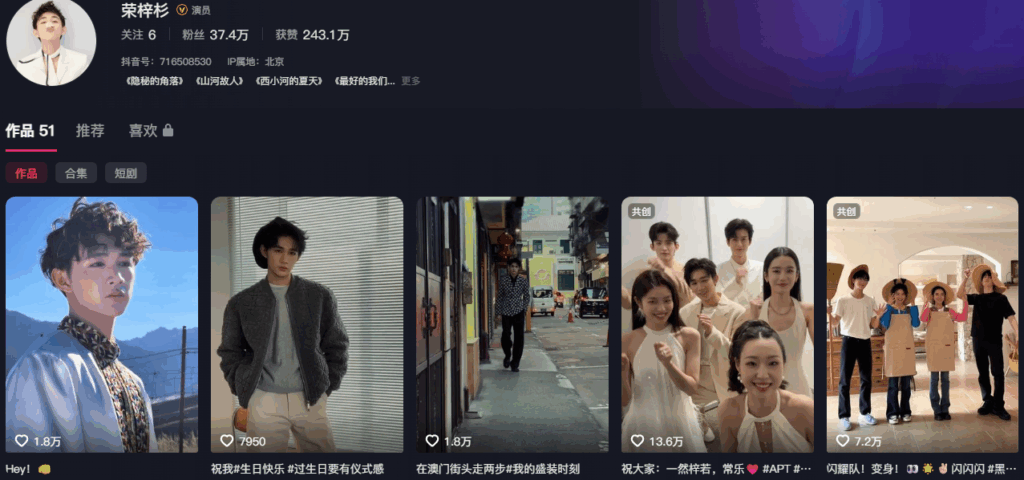The width and height of the screenshot is (1024, 480).
Task: Open the 生日快乐 birthday video
Action: 307,324
